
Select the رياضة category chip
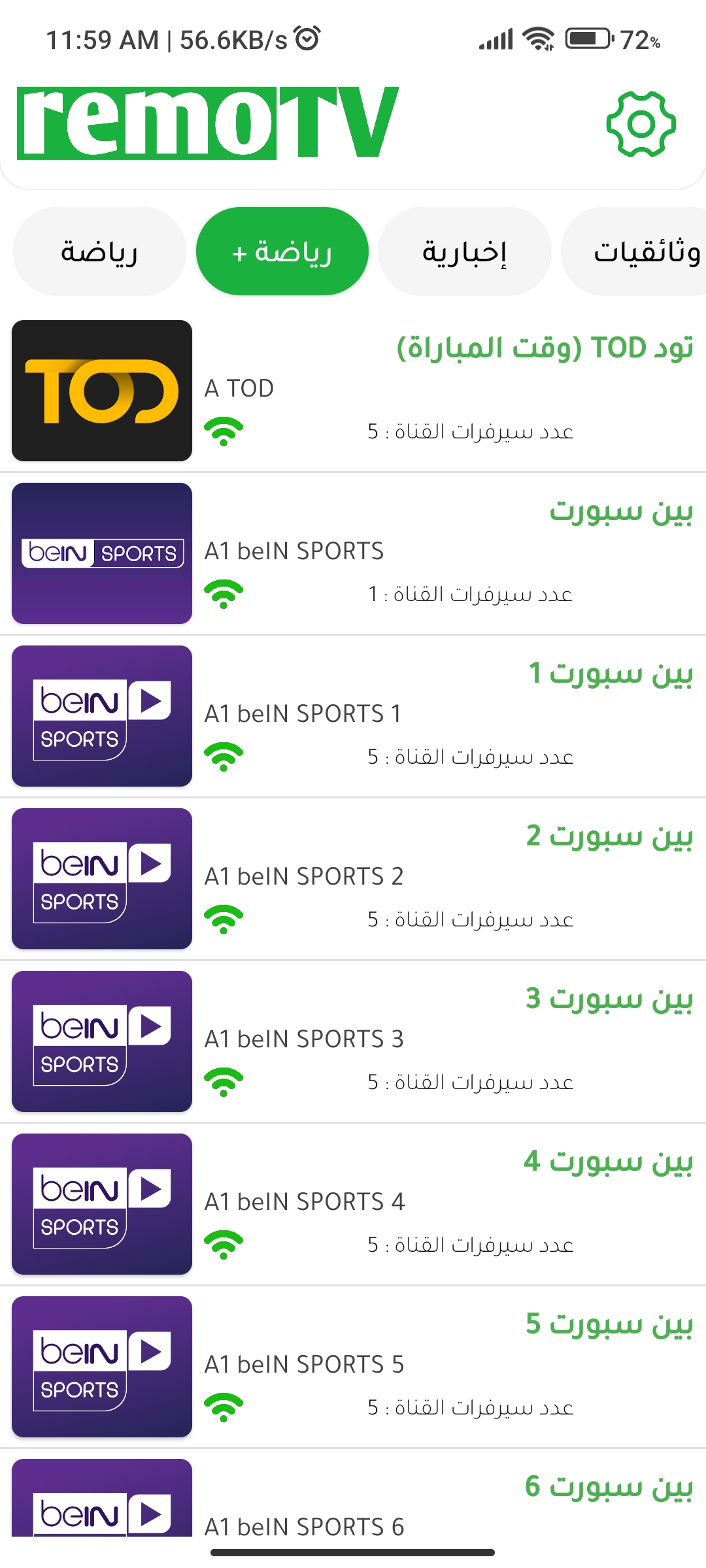click(x=99, y=252)
